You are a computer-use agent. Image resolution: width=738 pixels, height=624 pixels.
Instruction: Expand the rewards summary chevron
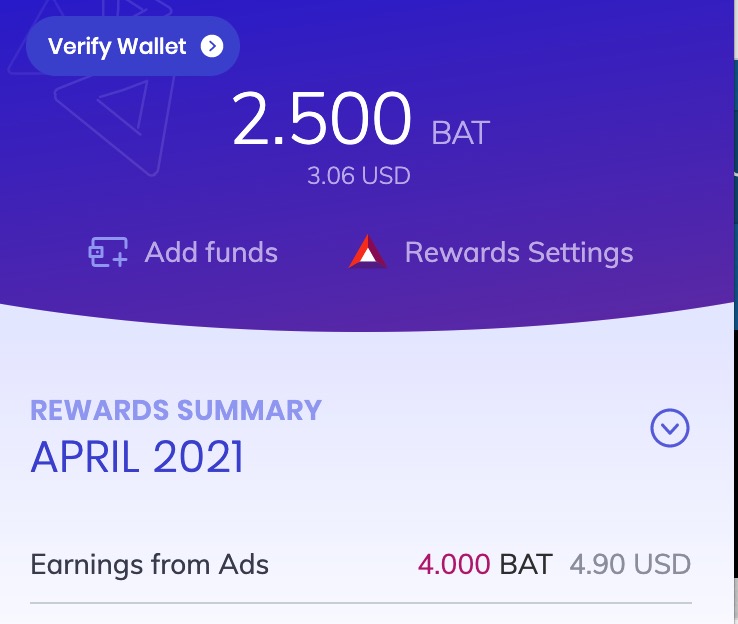[670, 429]
